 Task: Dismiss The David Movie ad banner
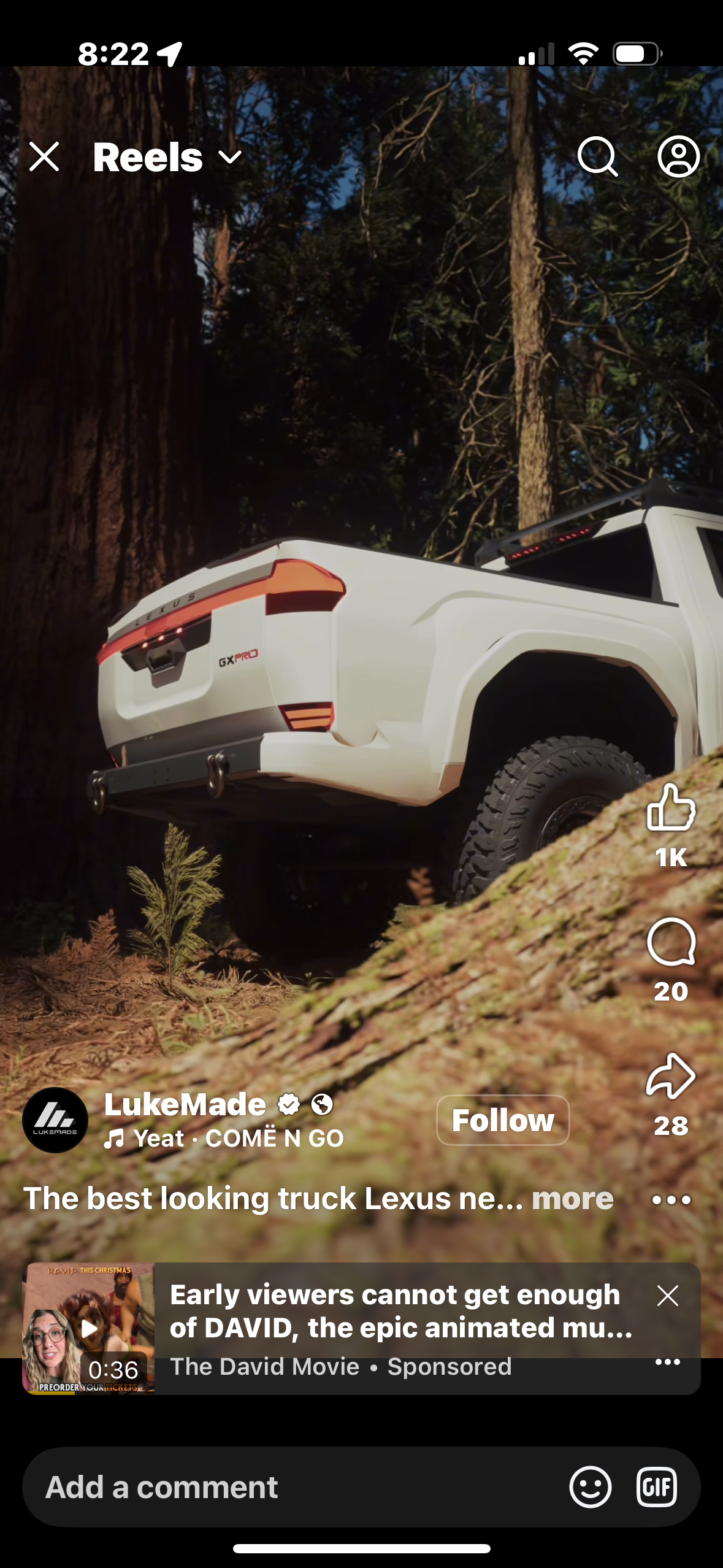(x=667, y=1295)
